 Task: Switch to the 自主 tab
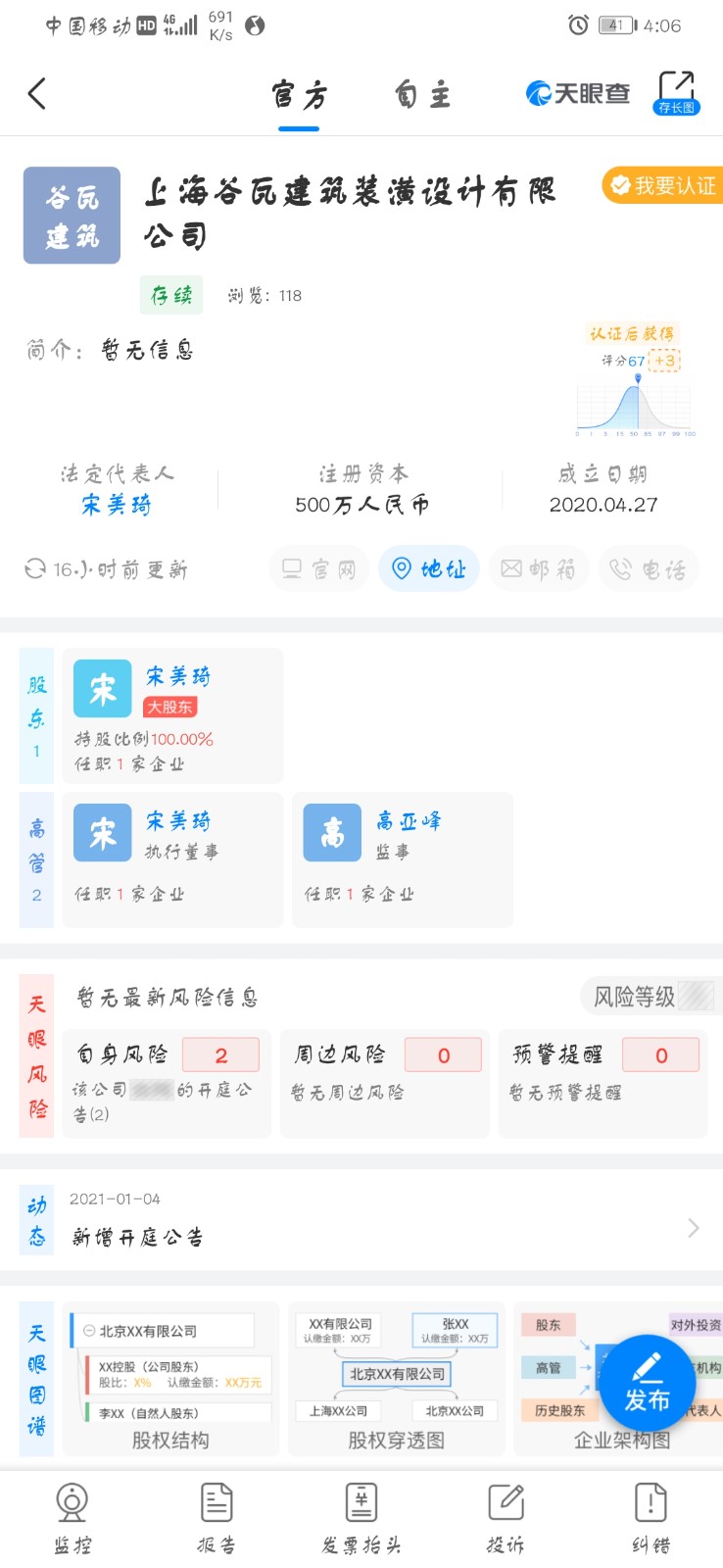click(x=422, y=95)
